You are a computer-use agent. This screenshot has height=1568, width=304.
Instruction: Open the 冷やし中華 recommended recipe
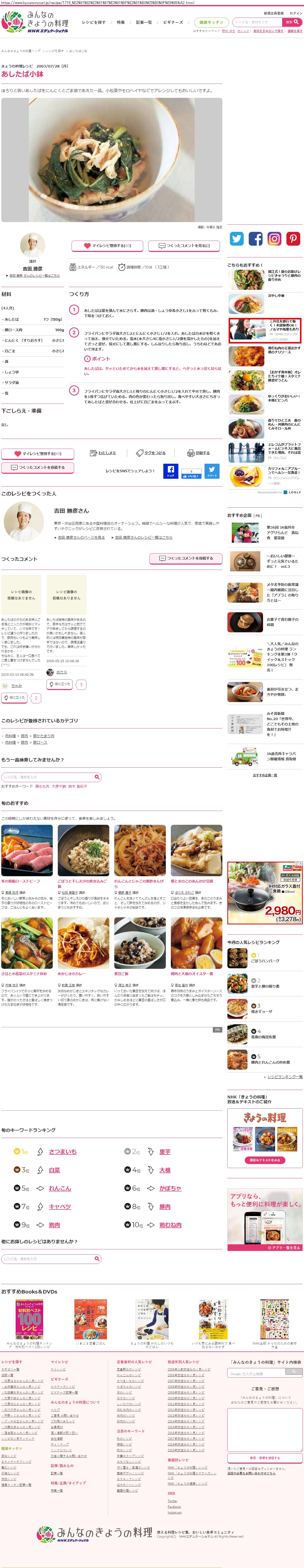pyautogui.click(x=276, y=296)
